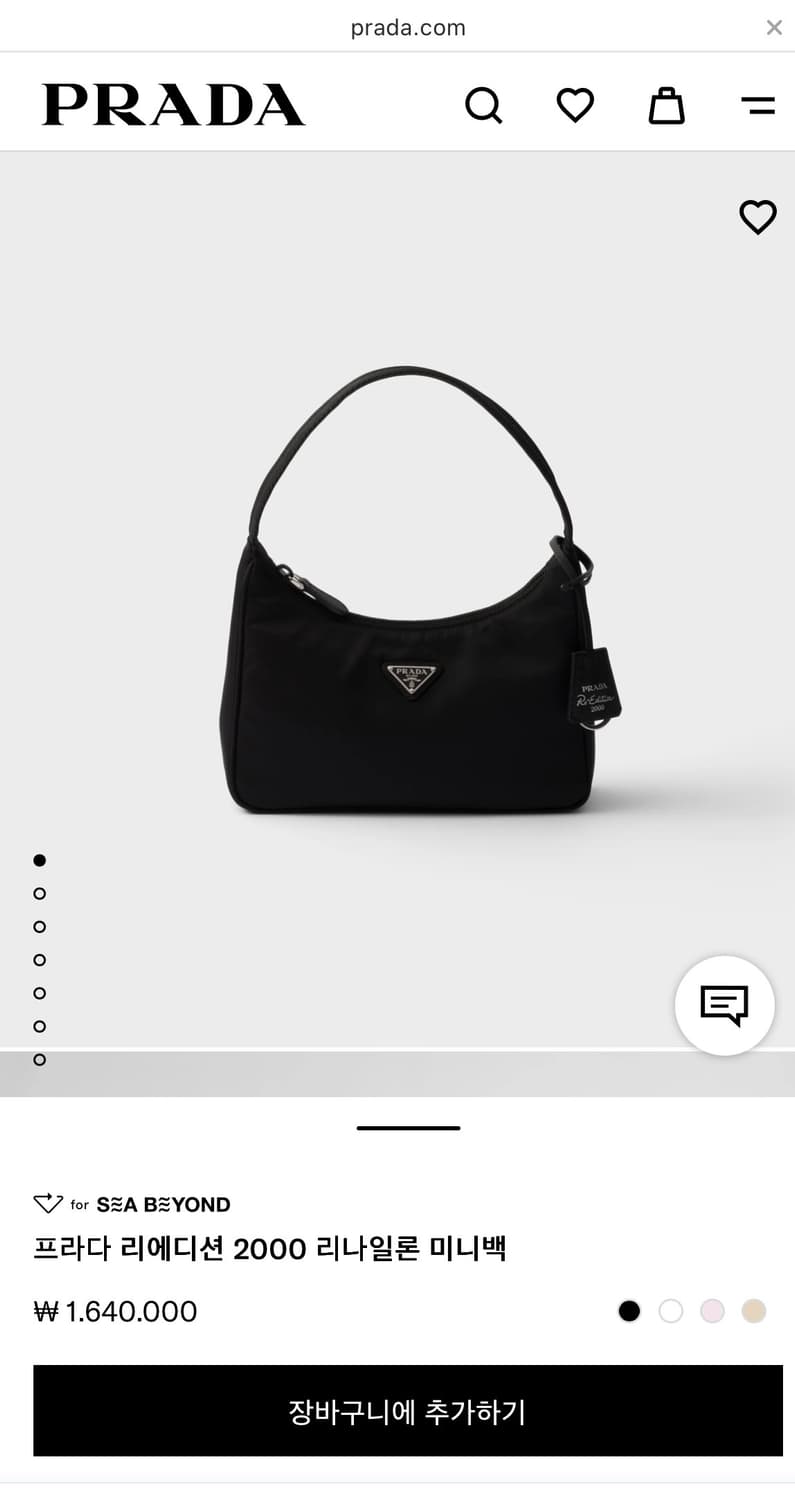Dismiss the prada.com overlay with the X
Image resolution: width=795 pixels, height=1500 pixels.
pos(774,27)
